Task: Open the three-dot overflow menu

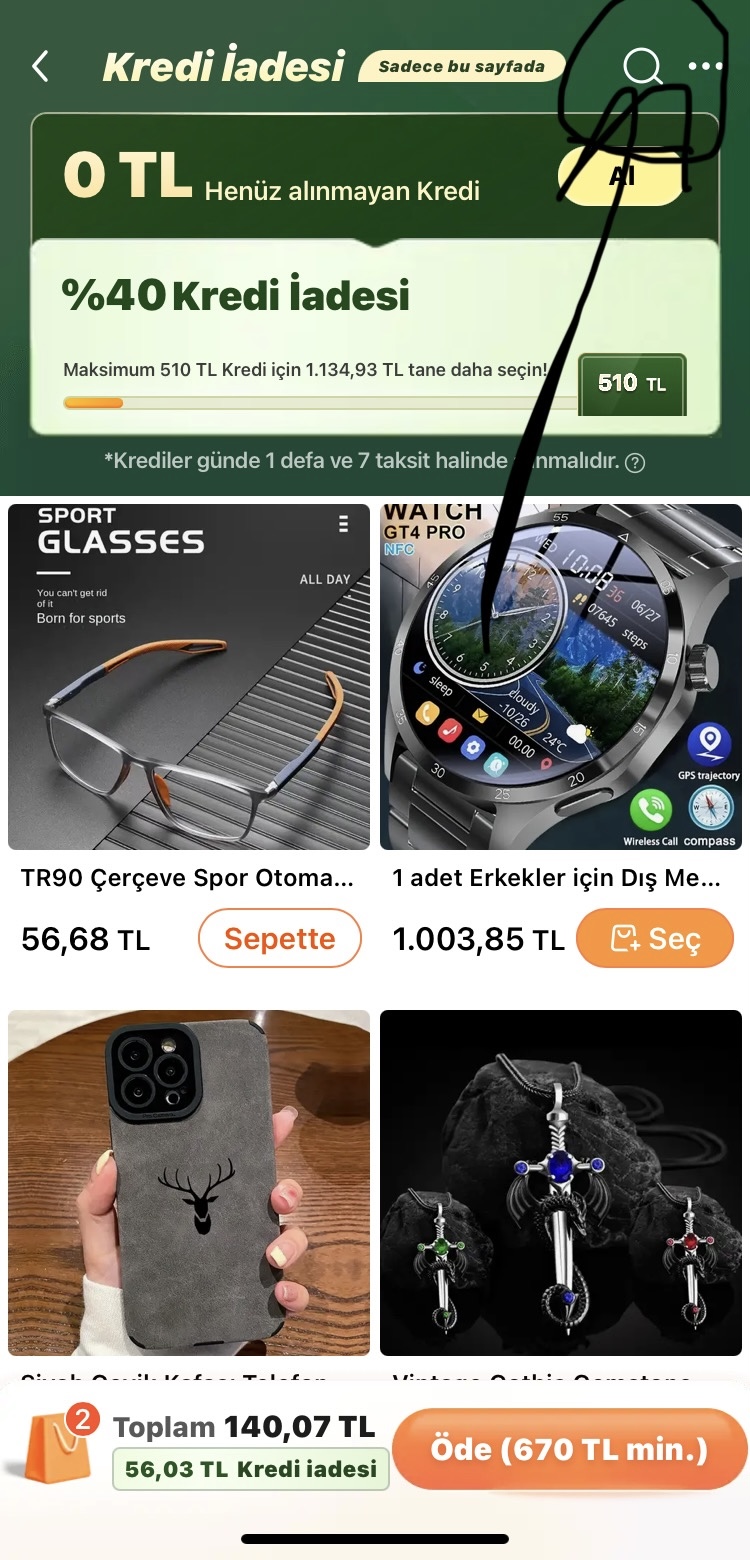Action: point(706,67)
